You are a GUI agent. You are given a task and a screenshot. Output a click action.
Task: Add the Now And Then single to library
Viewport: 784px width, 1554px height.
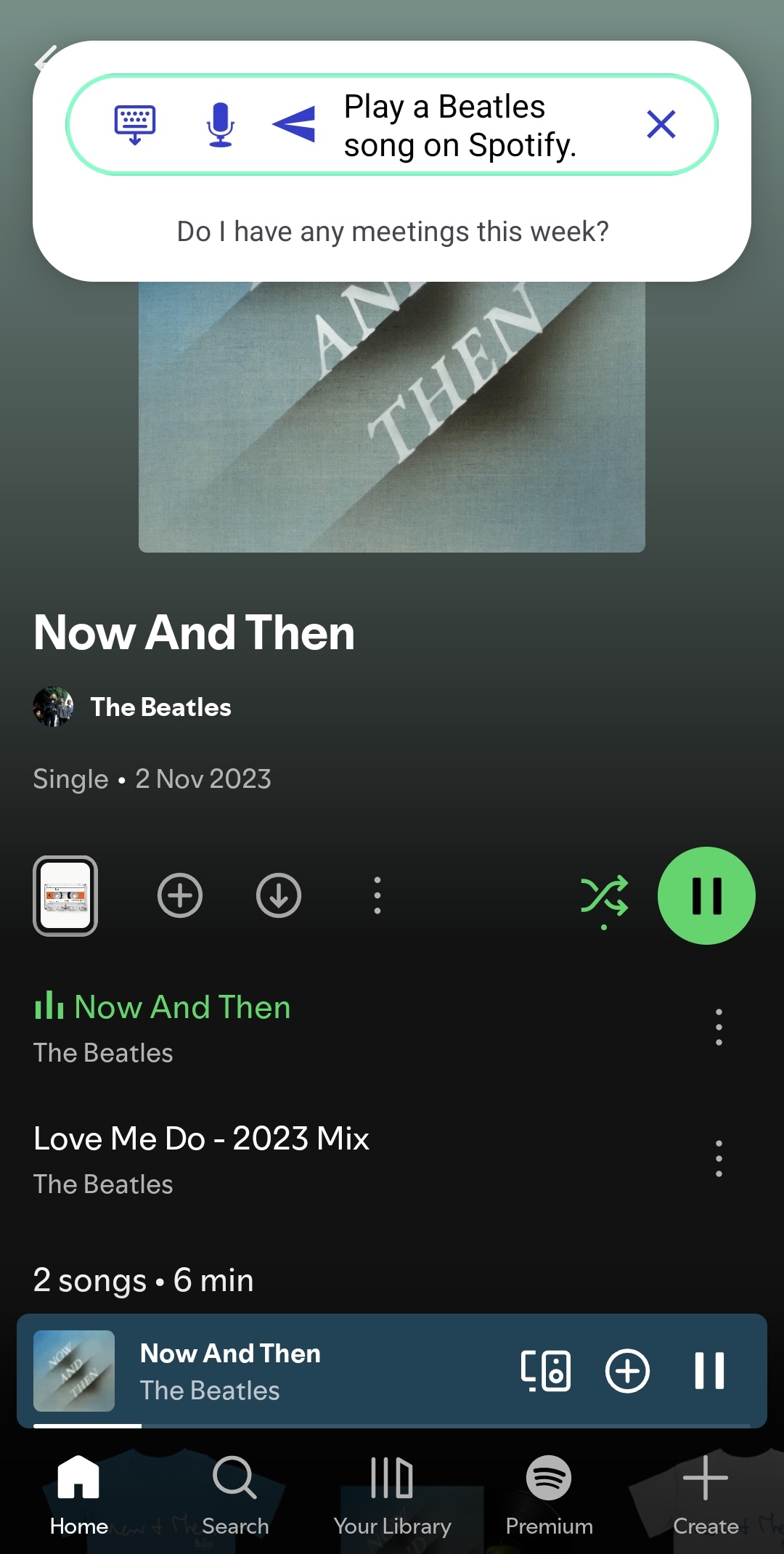(x=180, y=895)
